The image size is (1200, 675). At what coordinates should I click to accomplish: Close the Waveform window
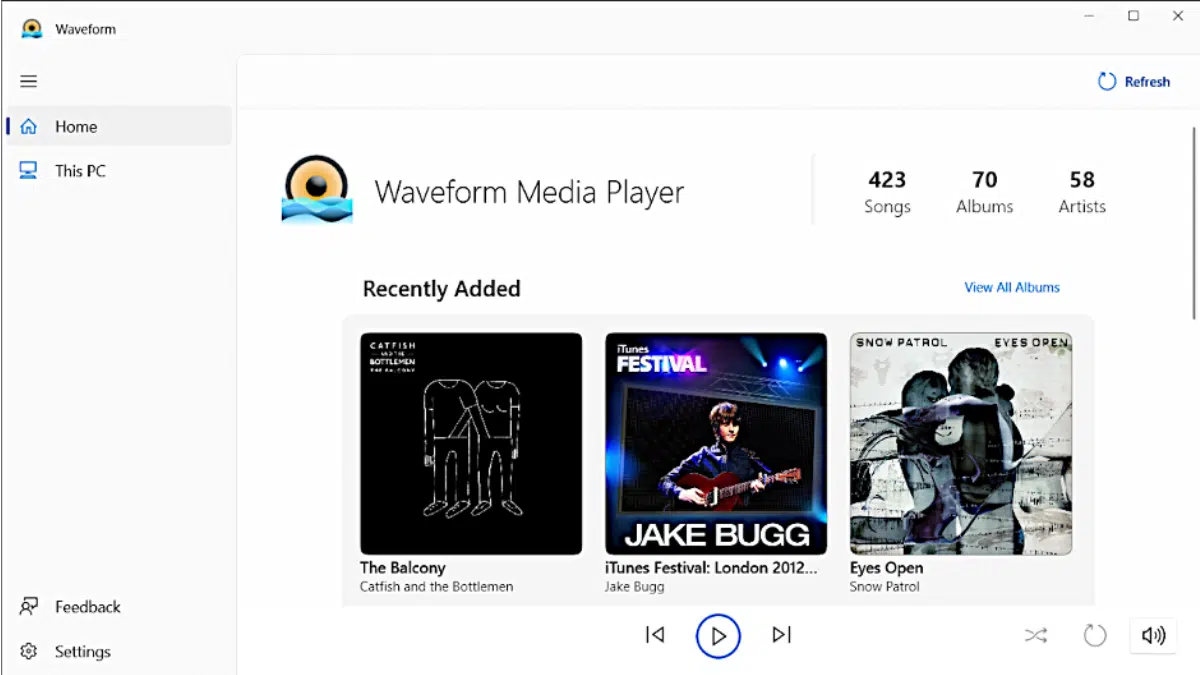[1178, 16]
